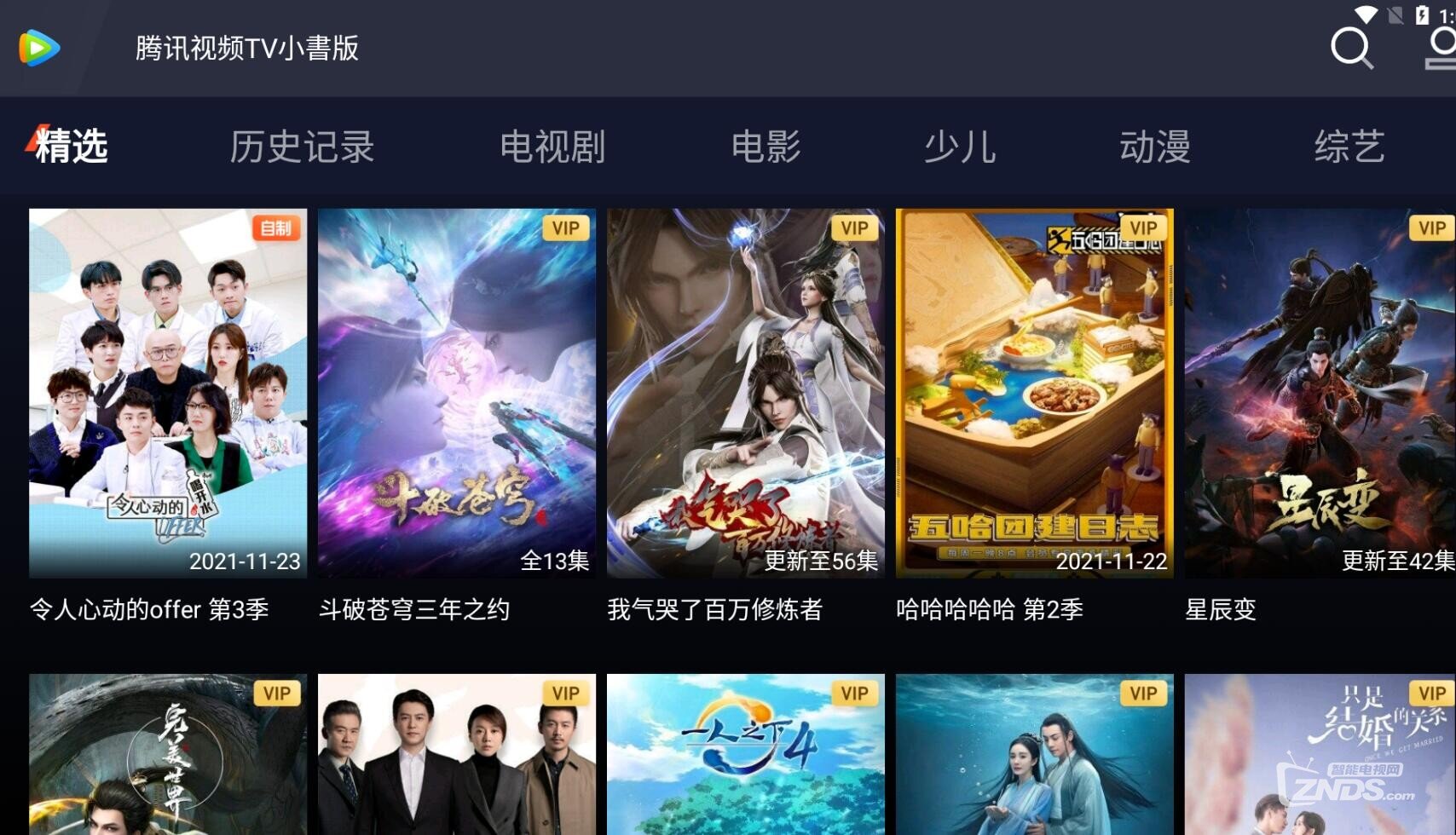Open the 星辰变 card
This screenshot has width=1456, height=835.
(x=1320, y=394)
